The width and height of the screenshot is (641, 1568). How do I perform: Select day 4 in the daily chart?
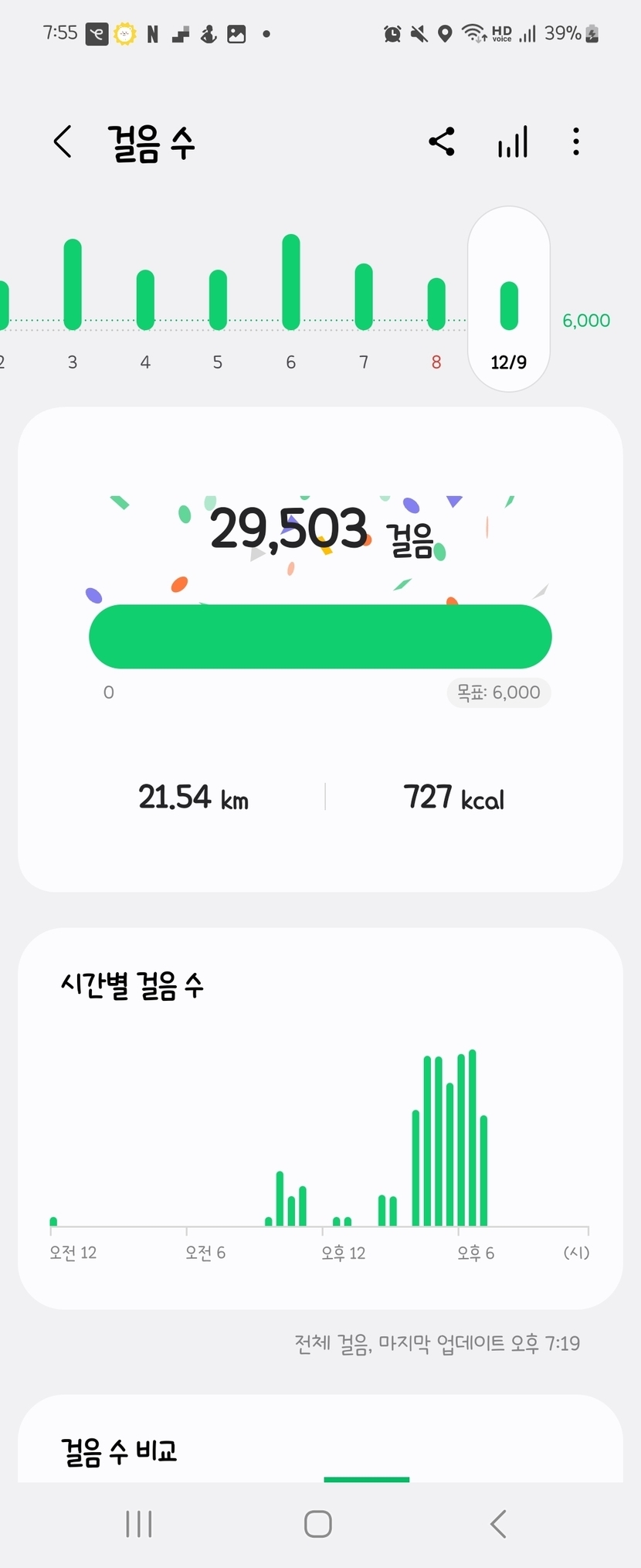[145, 300]
